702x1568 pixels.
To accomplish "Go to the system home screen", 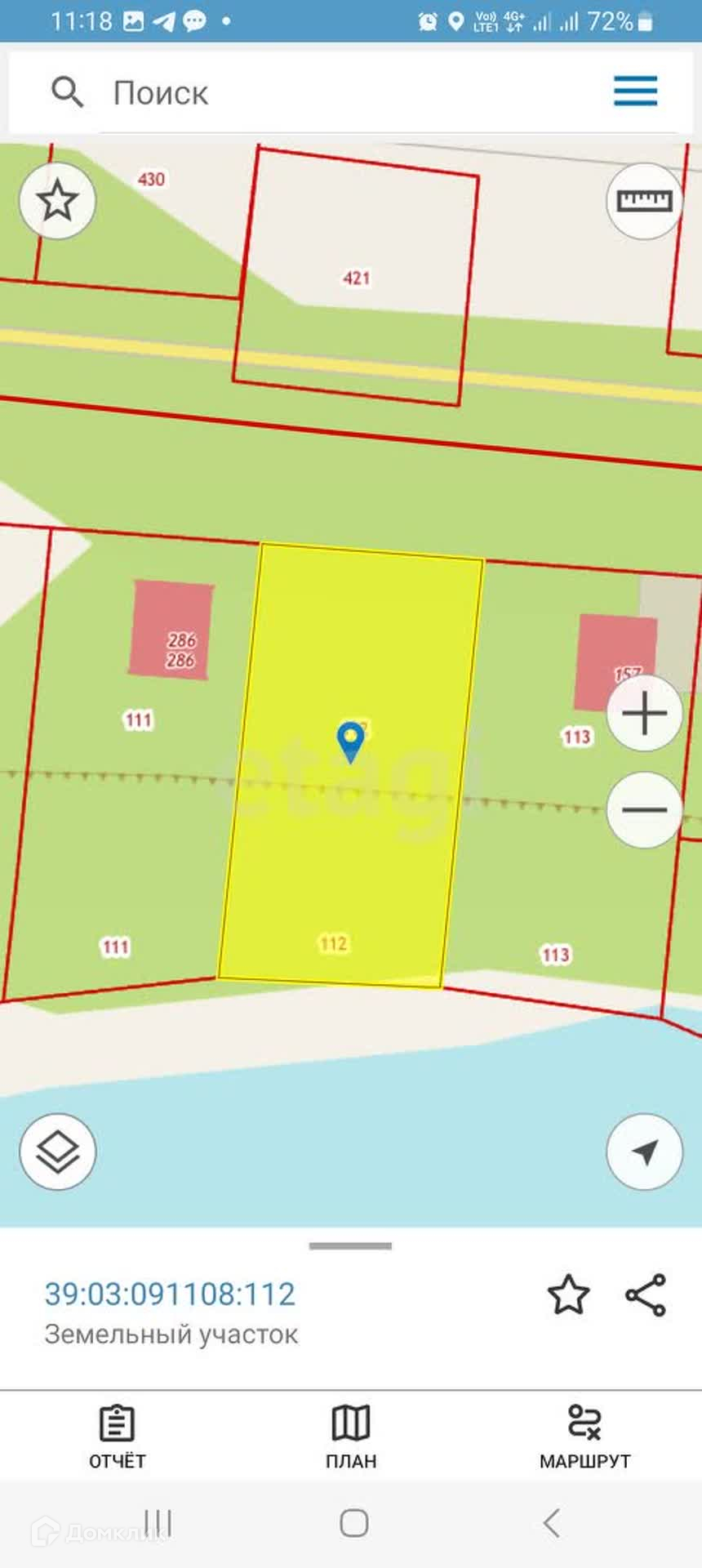I will coord(353,1523).
